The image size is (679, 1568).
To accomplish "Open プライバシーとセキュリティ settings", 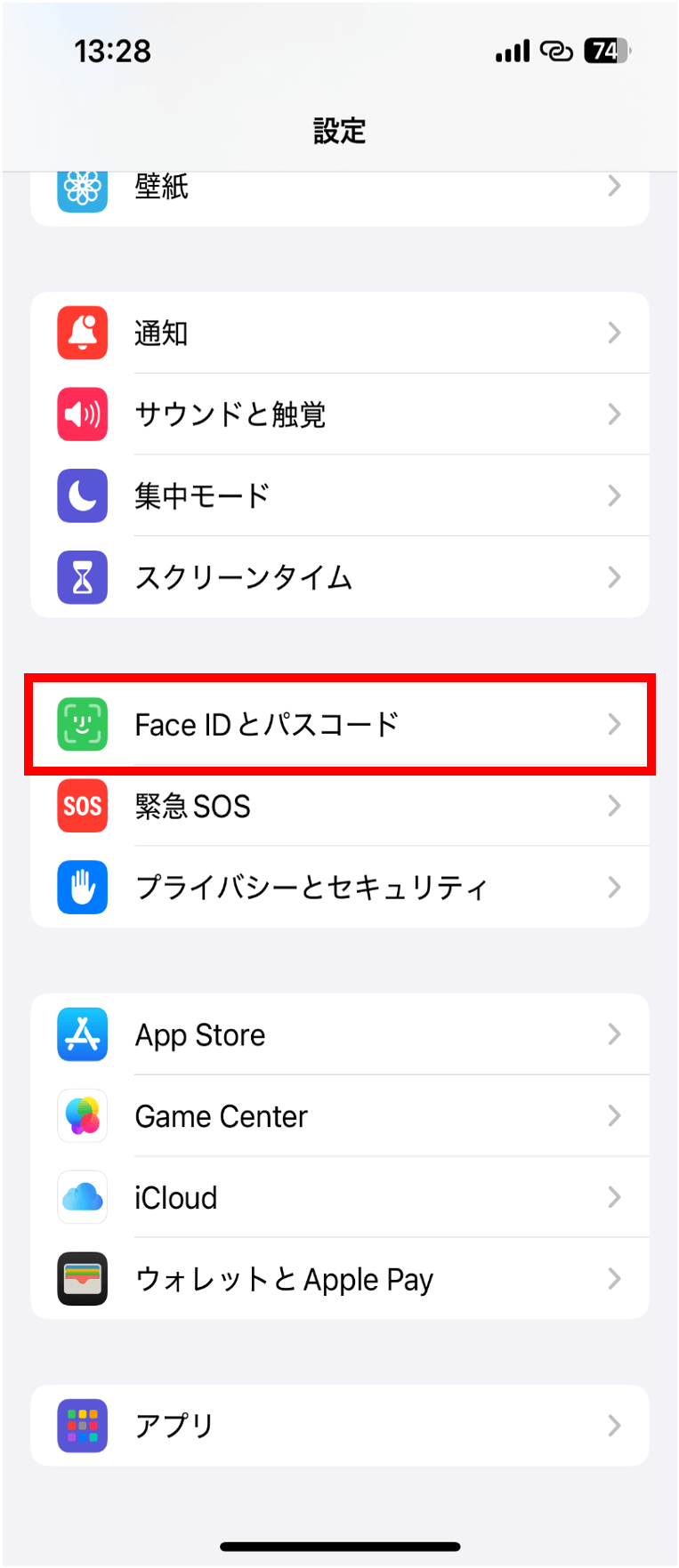I will (339, 887).
